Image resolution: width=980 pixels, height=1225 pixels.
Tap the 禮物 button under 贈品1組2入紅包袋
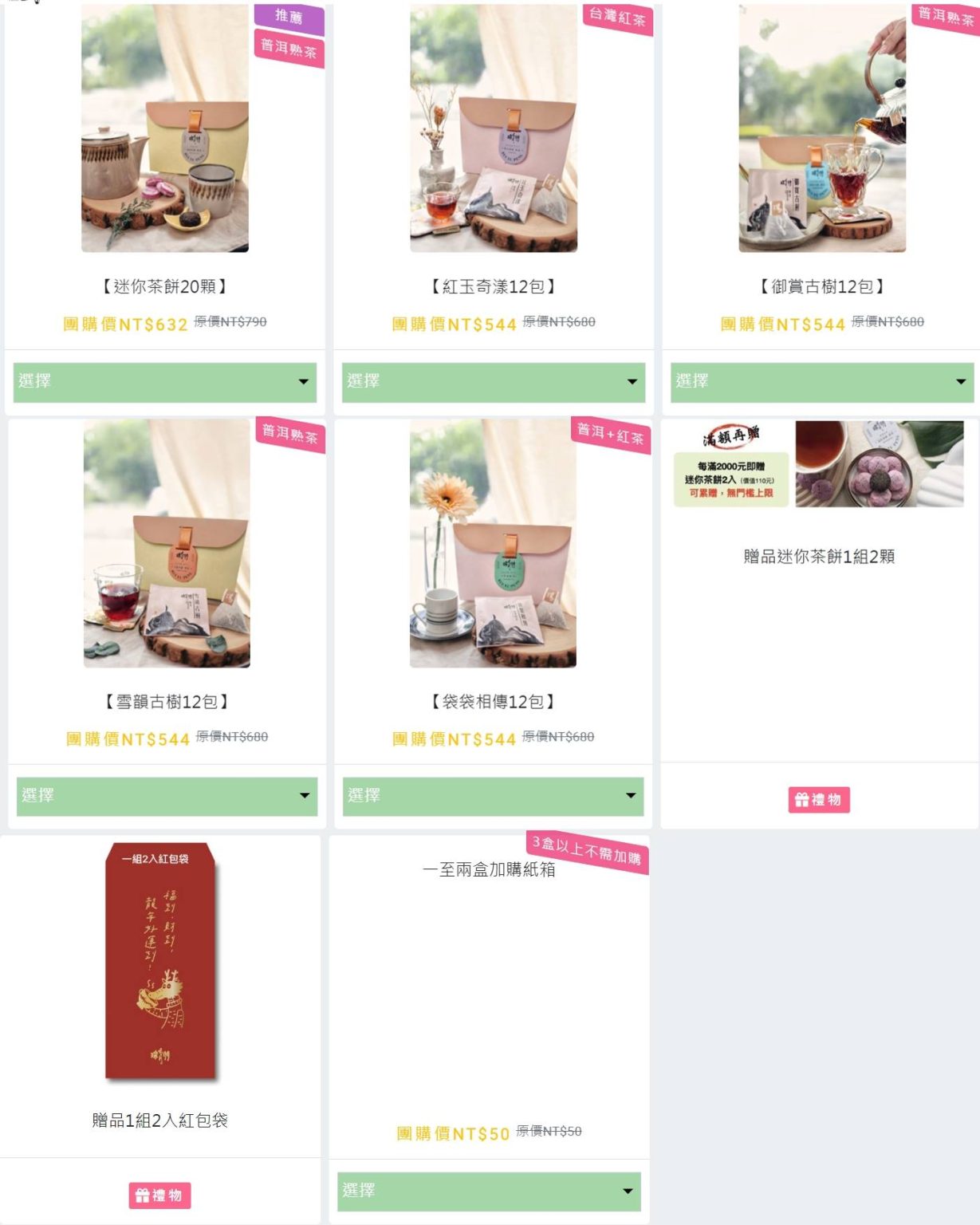click(x=159, y=1195)
